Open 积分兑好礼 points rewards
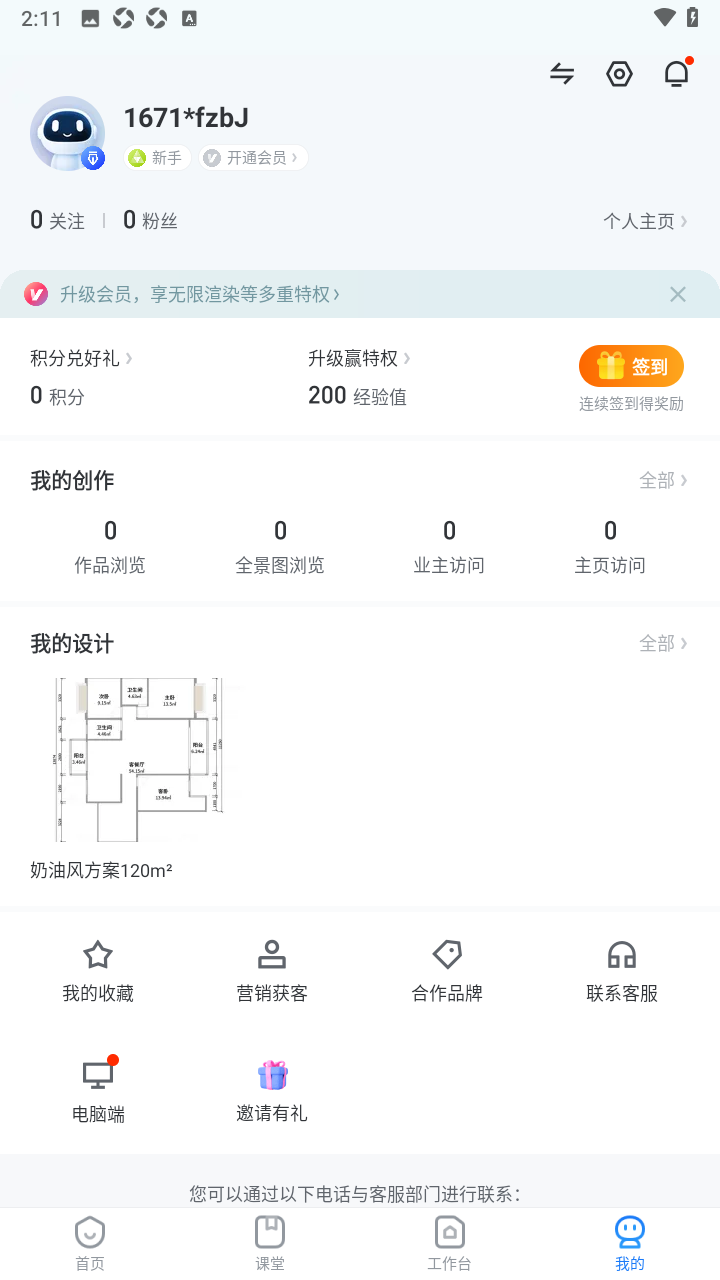 point(81,358)
